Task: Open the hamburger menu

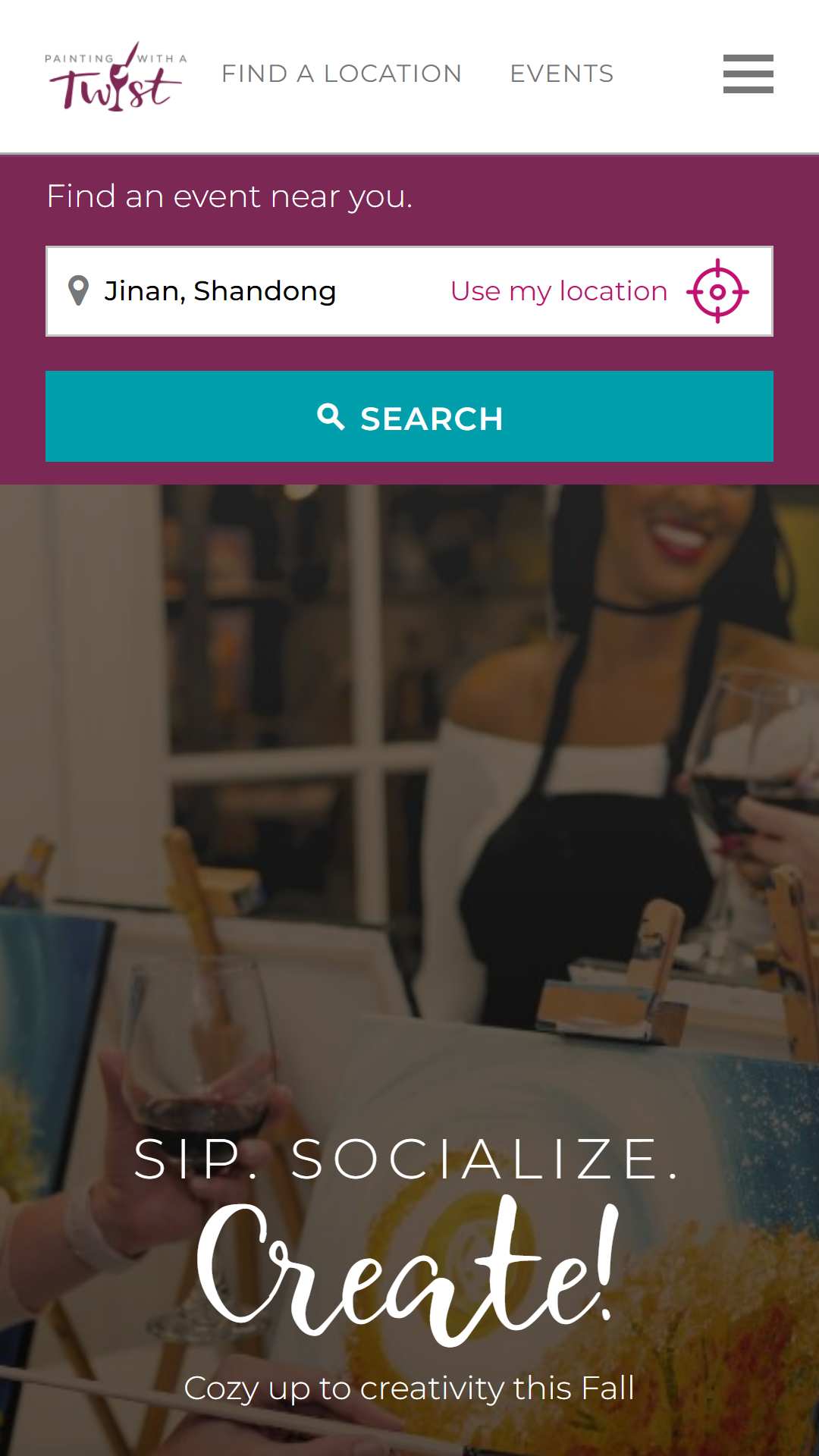Action: (x=748, y=74)
